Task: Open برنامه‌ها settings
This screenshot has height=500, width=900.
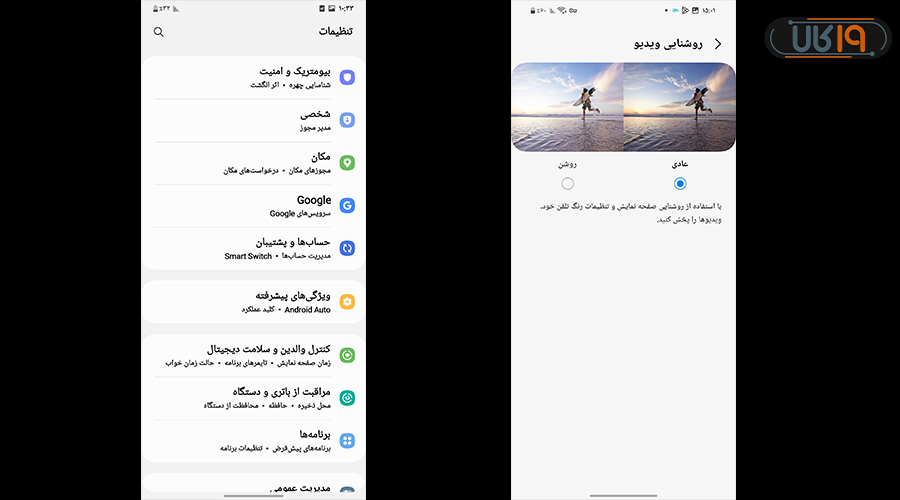Action: [x=253, y=440]
